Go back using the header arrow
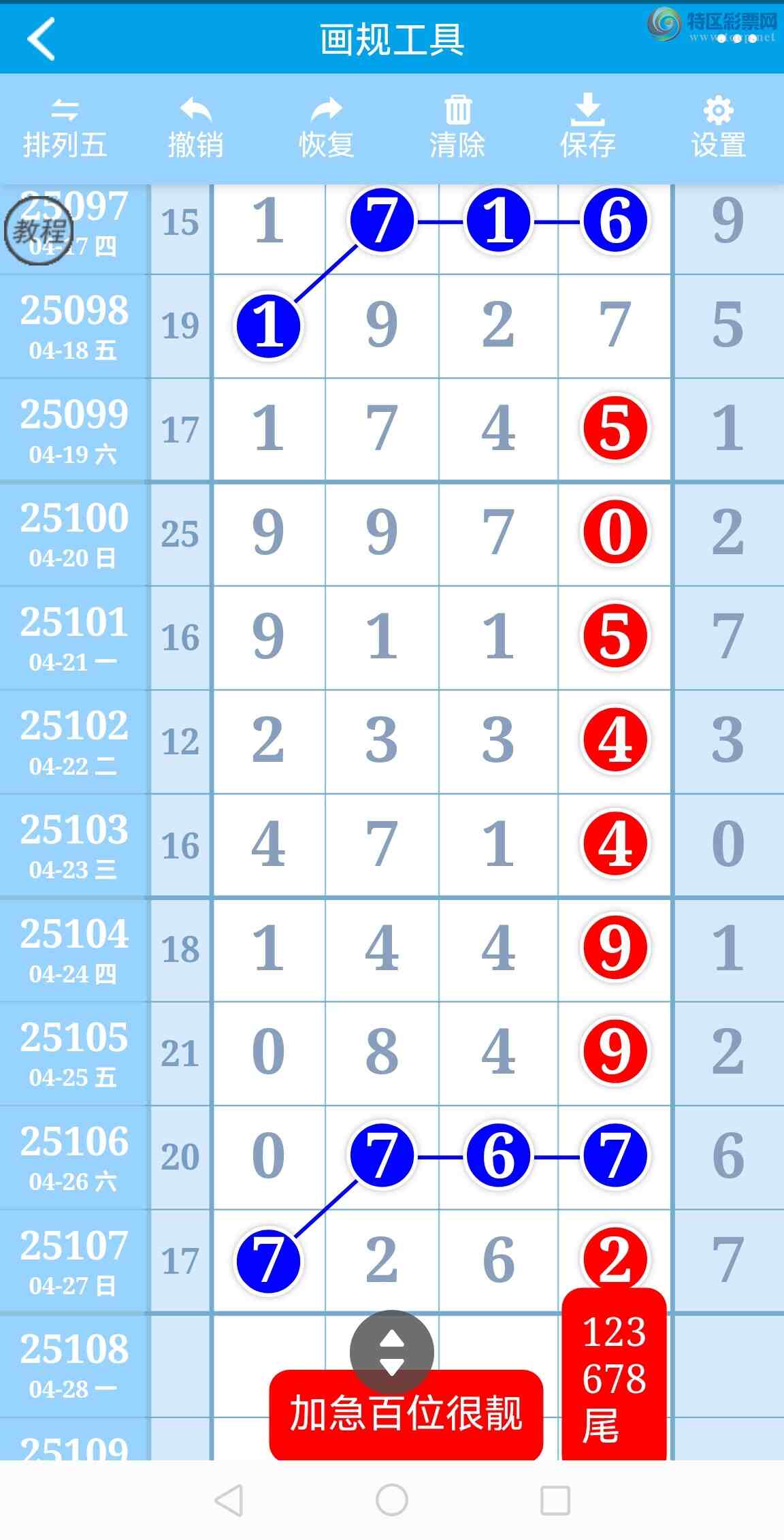The image size is (784, 1540). [x=41, y=39]
